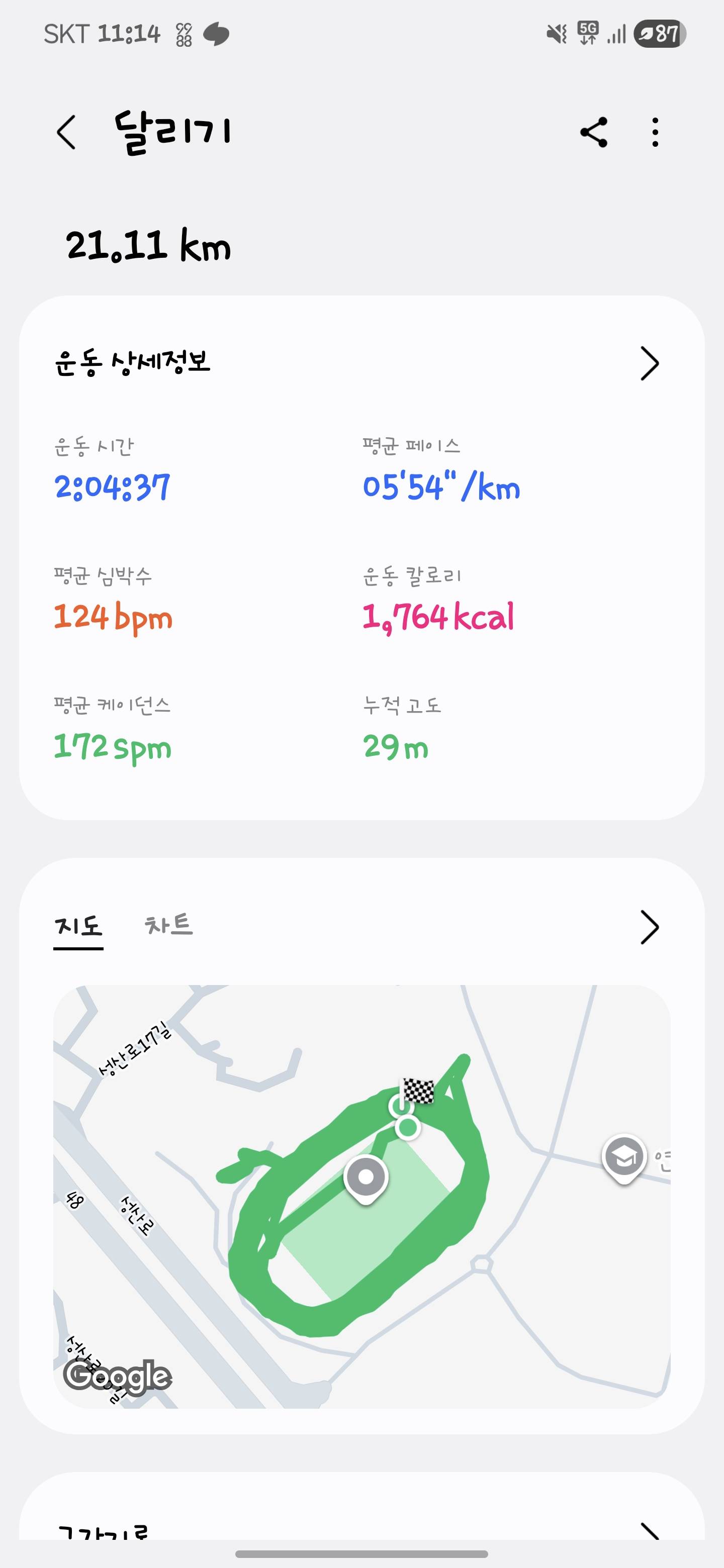Image resolution: width=724 pixels, height=1568 pixels.
Task: Select the 지도 tab
Action: [78, 926]
